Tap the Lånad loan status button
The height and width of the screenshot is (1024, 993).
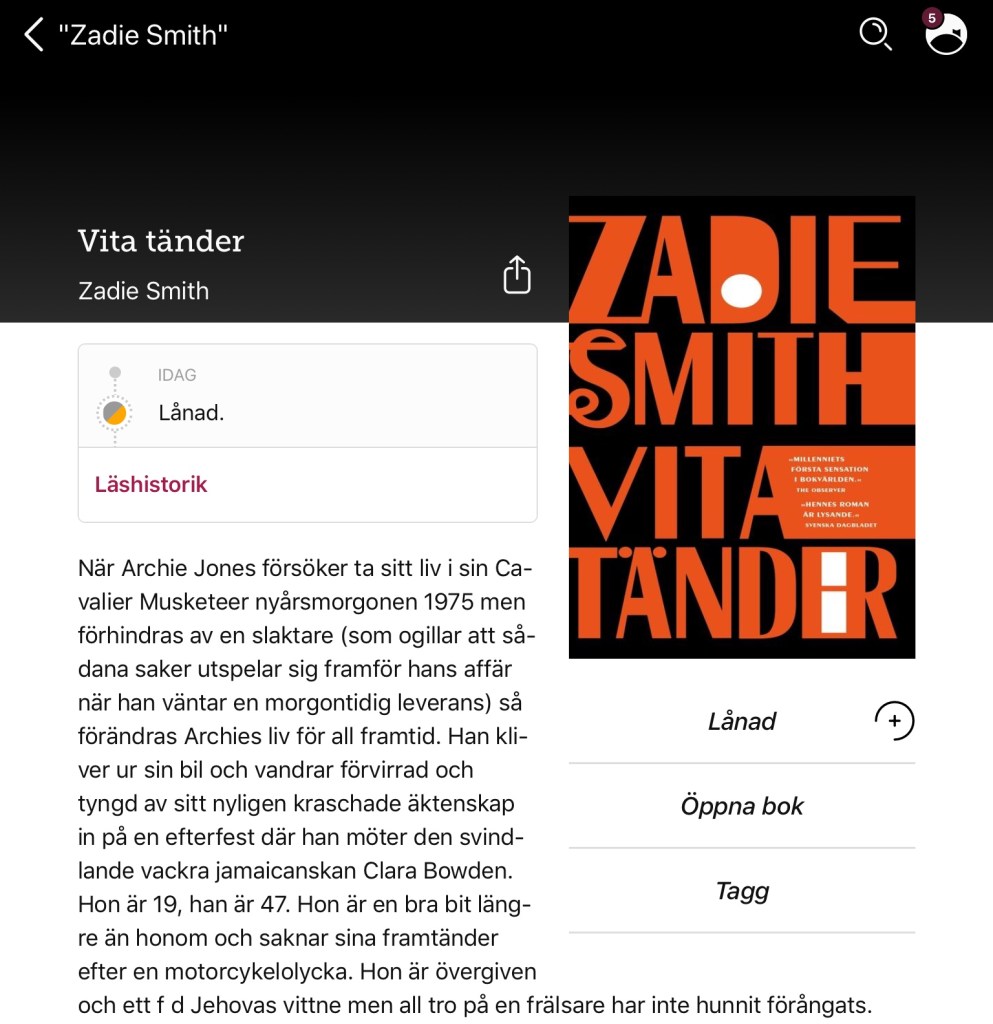coord(742,721)
